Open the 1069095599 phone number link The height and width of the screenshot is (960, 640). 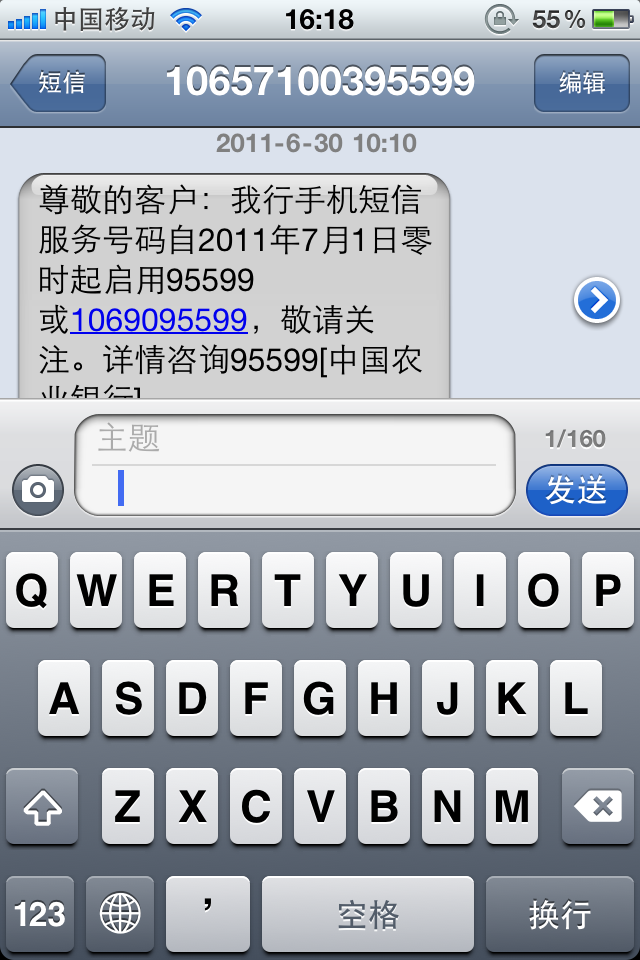pos(159,320)
